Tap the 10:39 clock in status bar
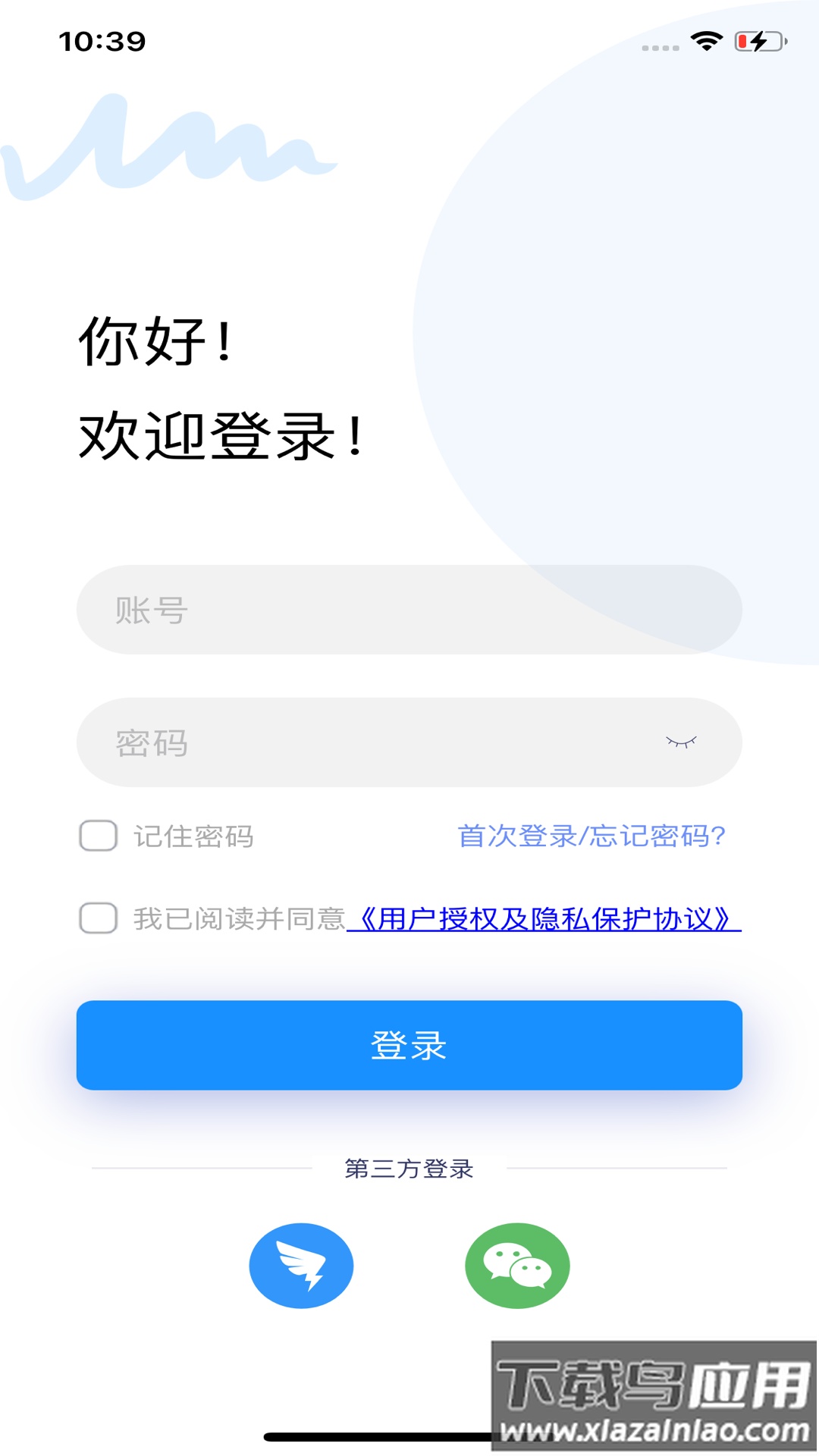 tap(104, 42)
